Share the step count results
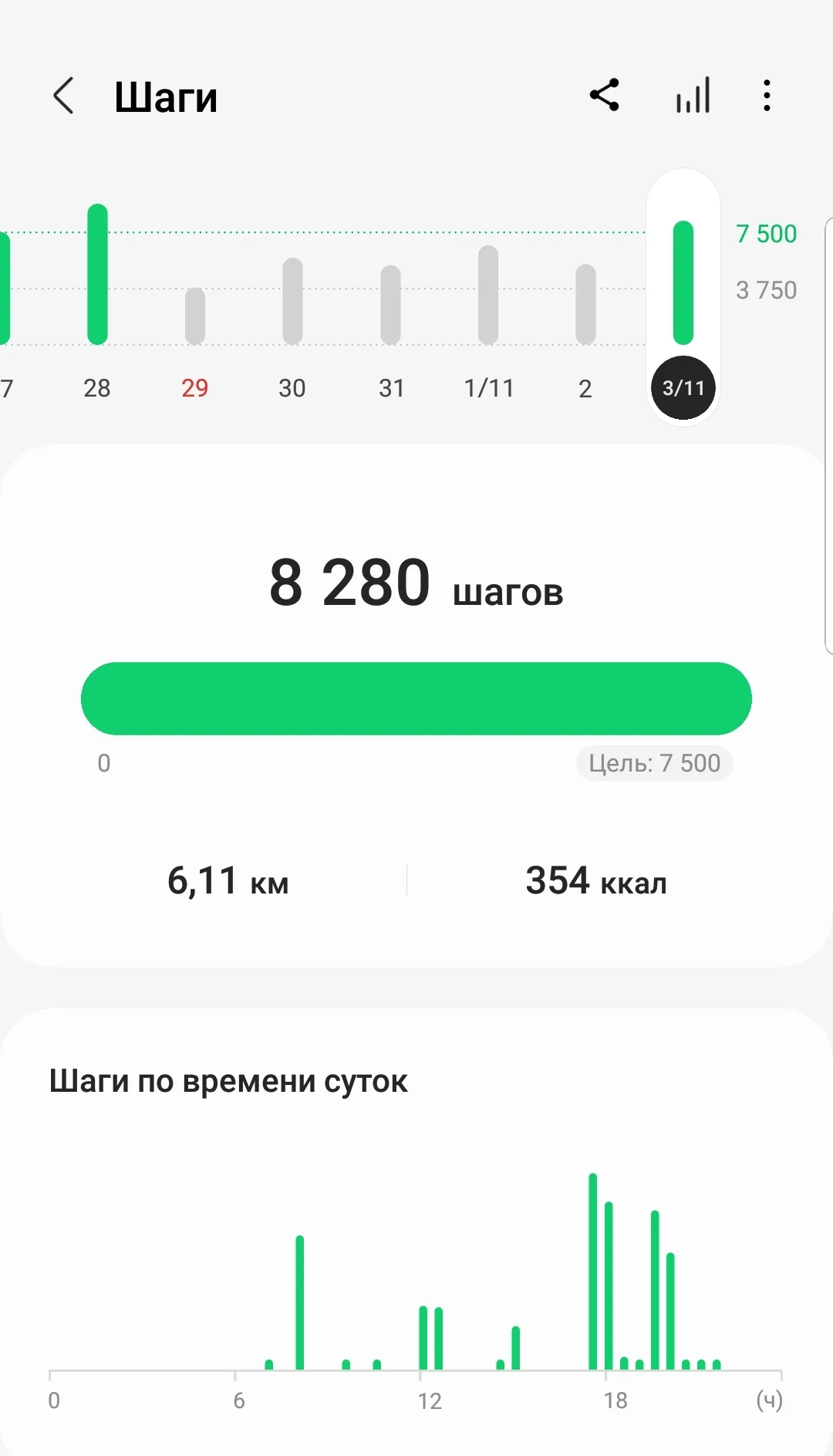 click(605, 96)
